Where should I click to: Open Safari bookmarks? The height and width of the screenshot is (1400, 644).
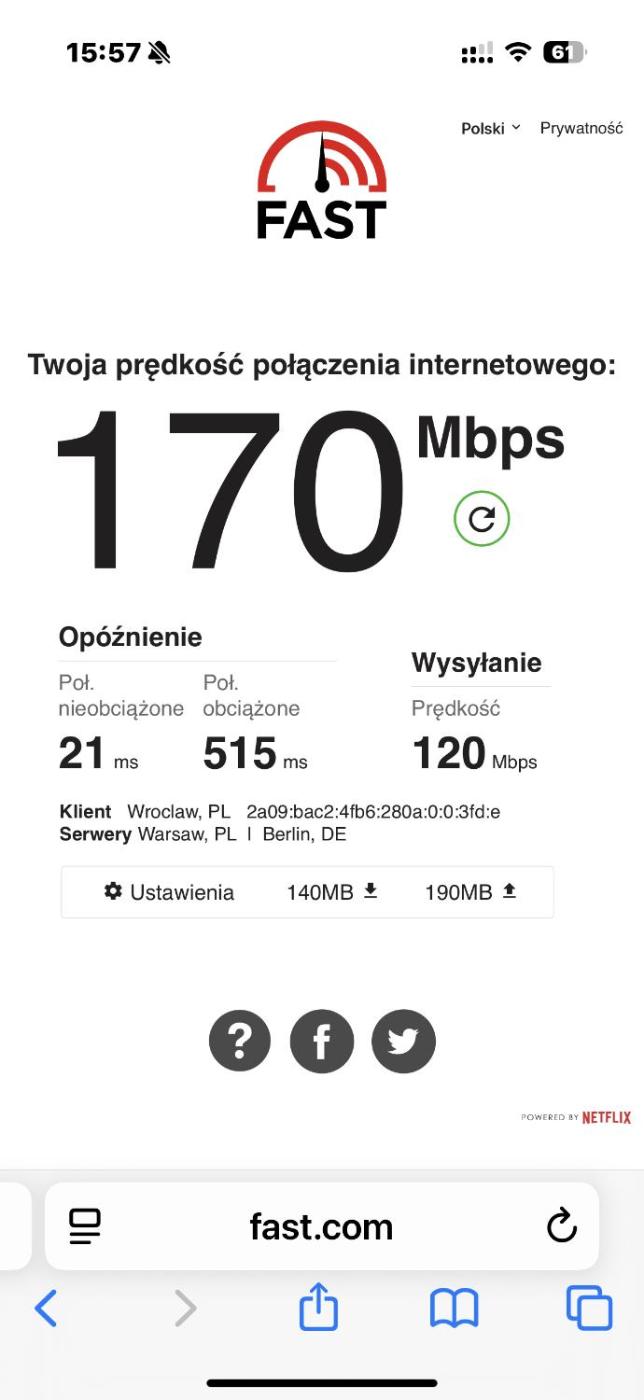pyautogui.click(x=454, y=1307)
